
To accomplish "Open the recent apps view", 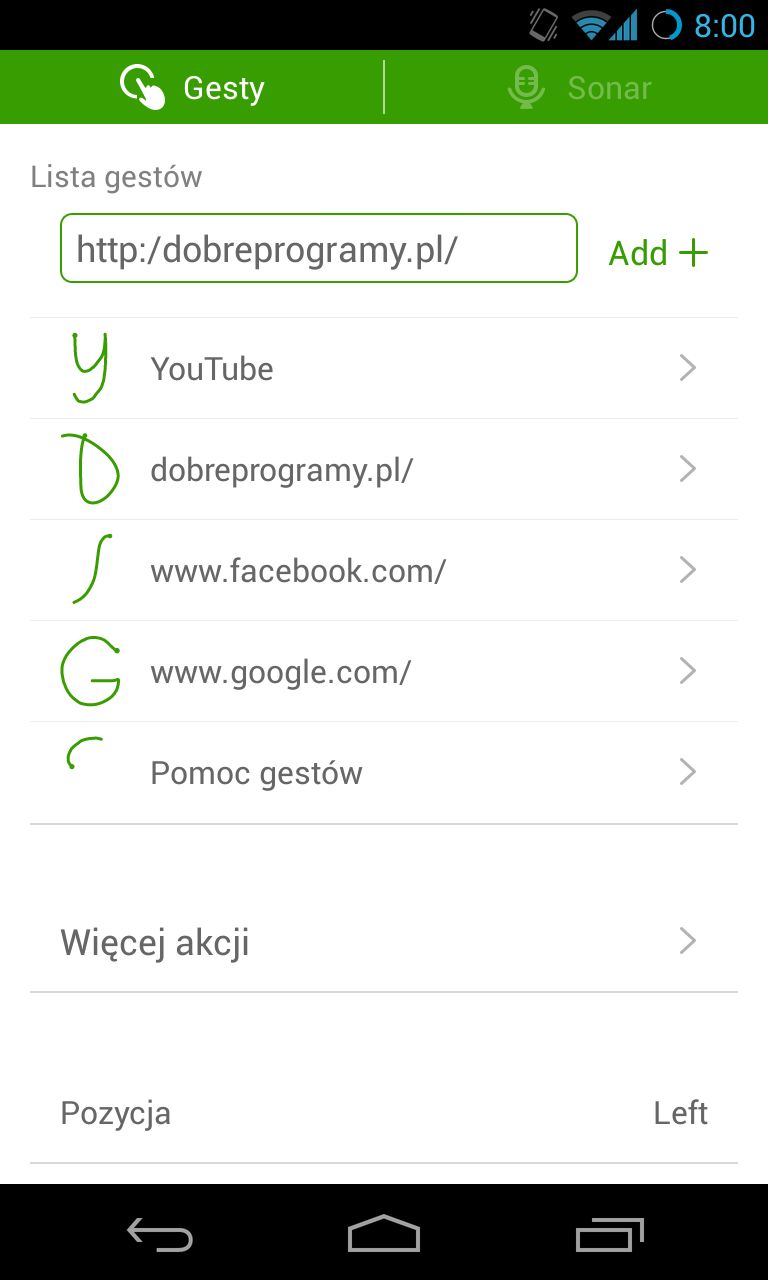I will coord(610,1234).
